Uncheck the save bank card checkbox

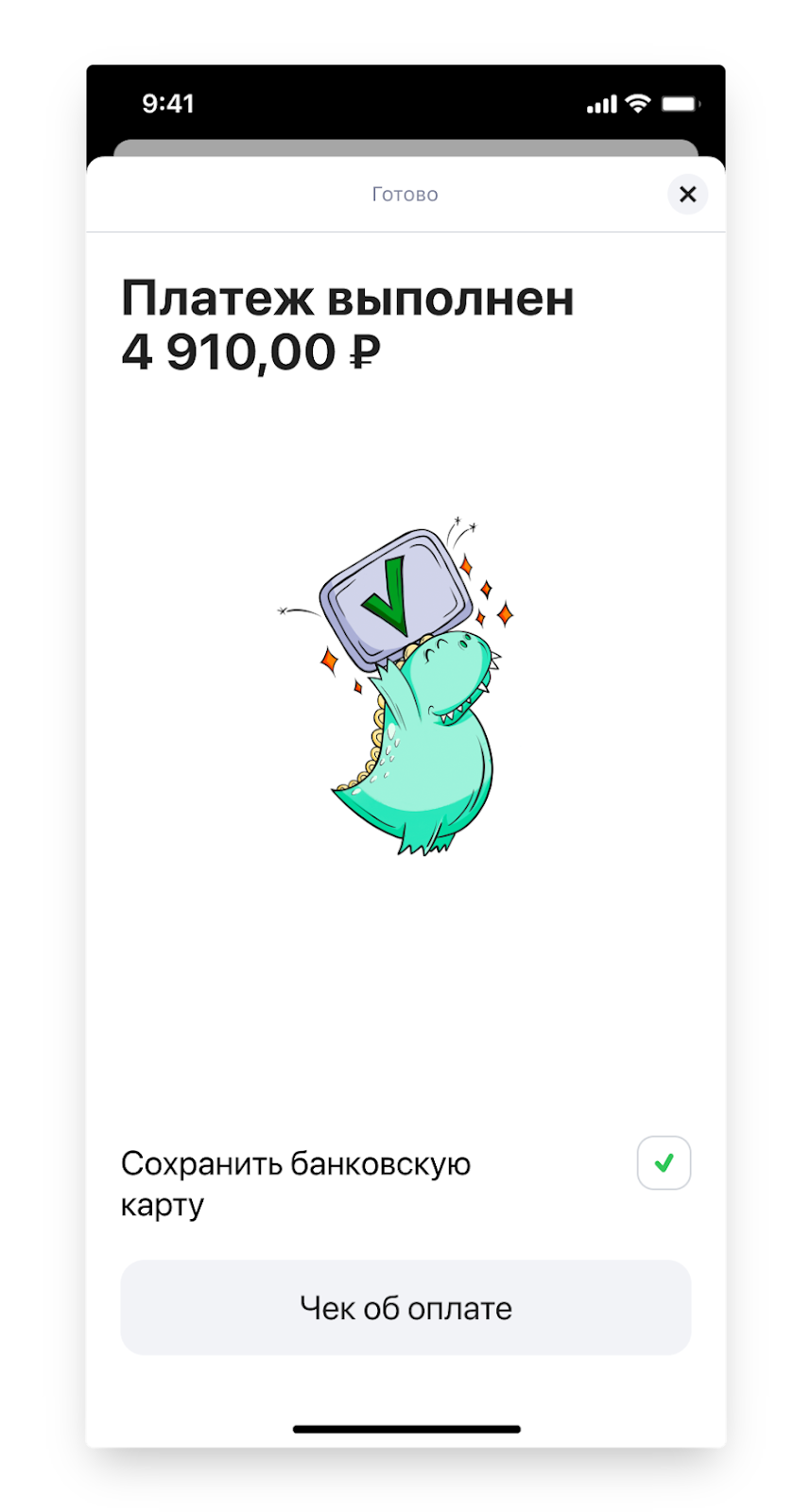click(x=664, y=1162)
